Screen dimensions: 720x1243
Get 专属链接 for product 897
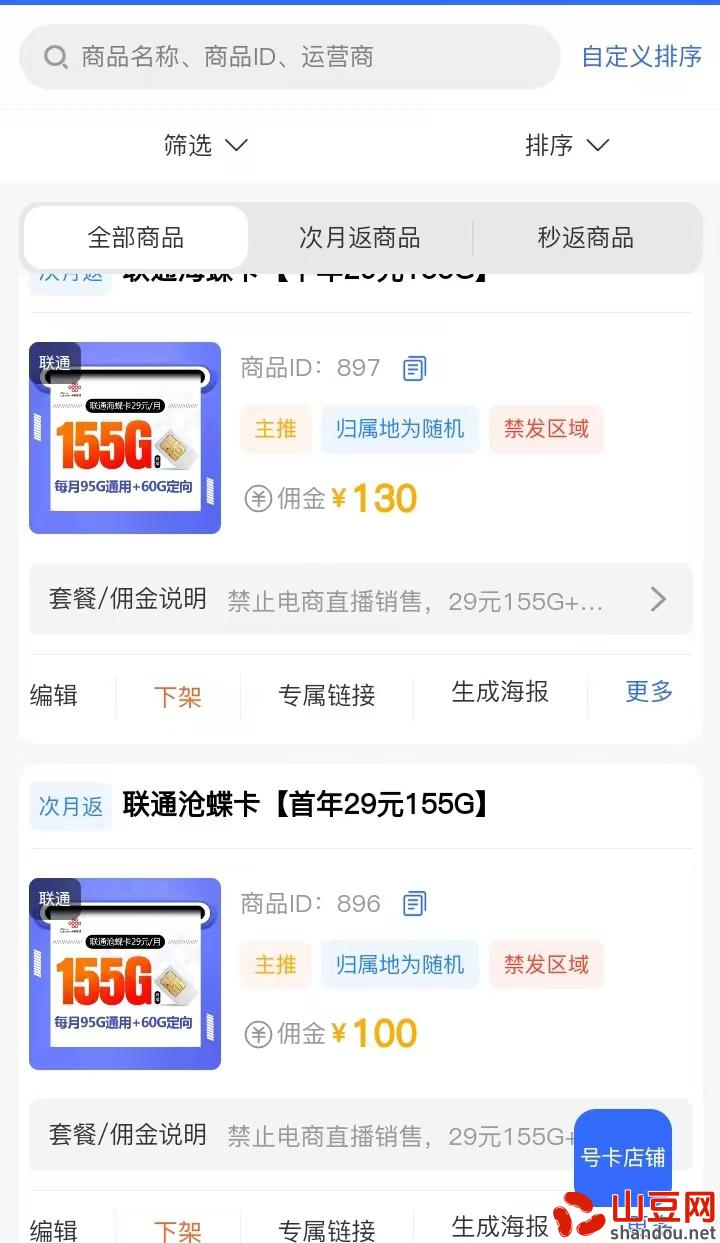[327, 696]
